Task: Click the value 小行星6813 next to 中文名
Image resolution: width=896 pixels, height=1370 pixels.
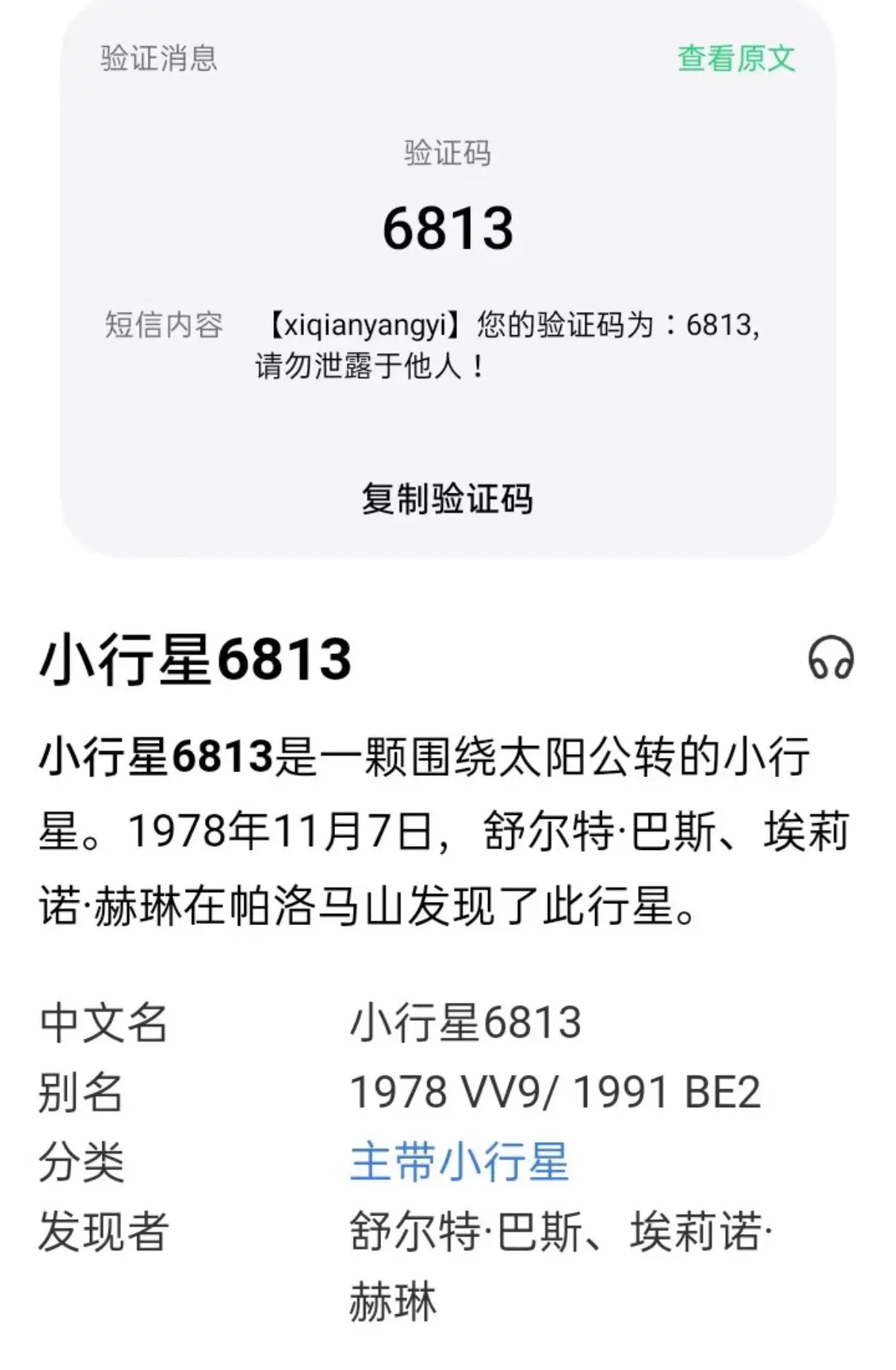Action: pyautogui.click(x=464, y=1024)
